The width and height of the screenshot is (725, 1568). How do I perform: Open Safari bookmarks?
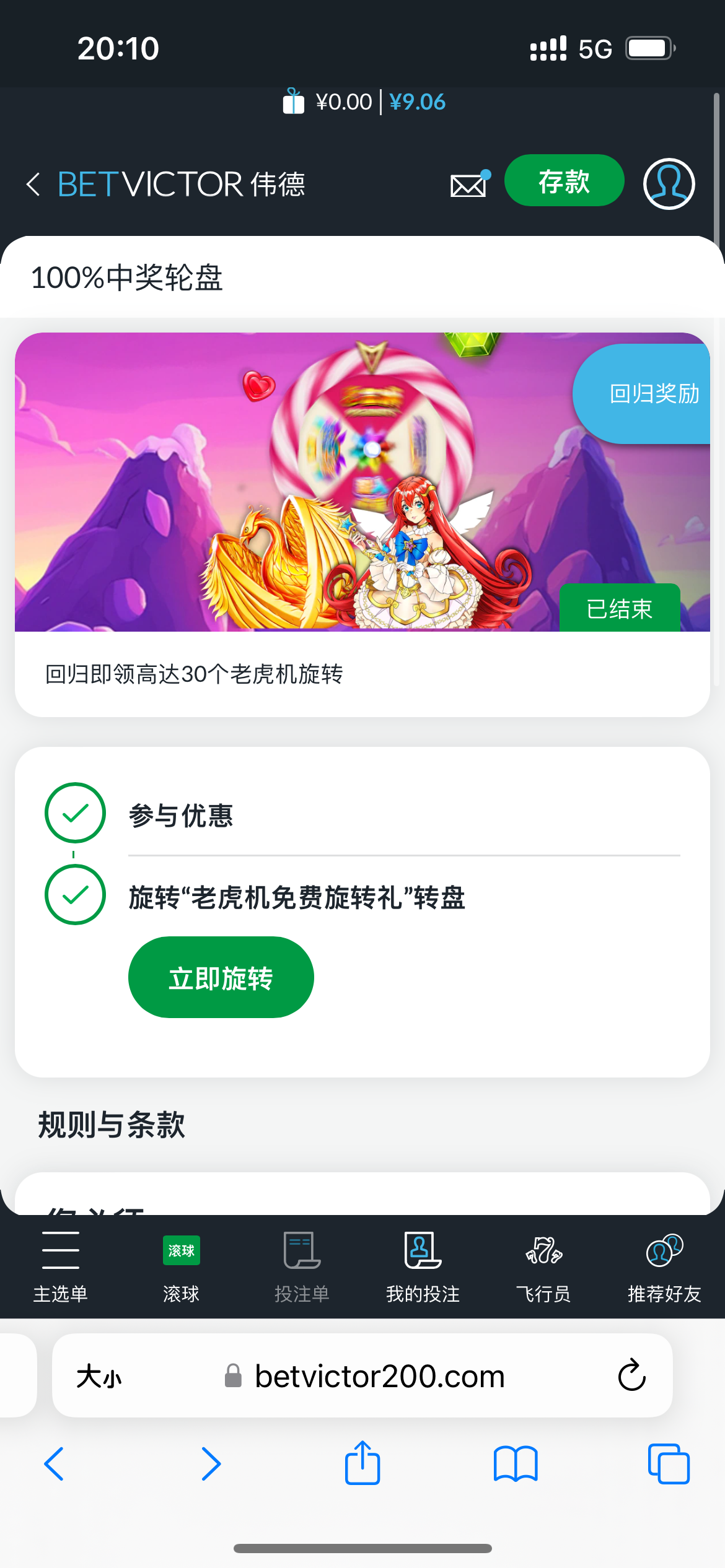tap(516, 1463)
